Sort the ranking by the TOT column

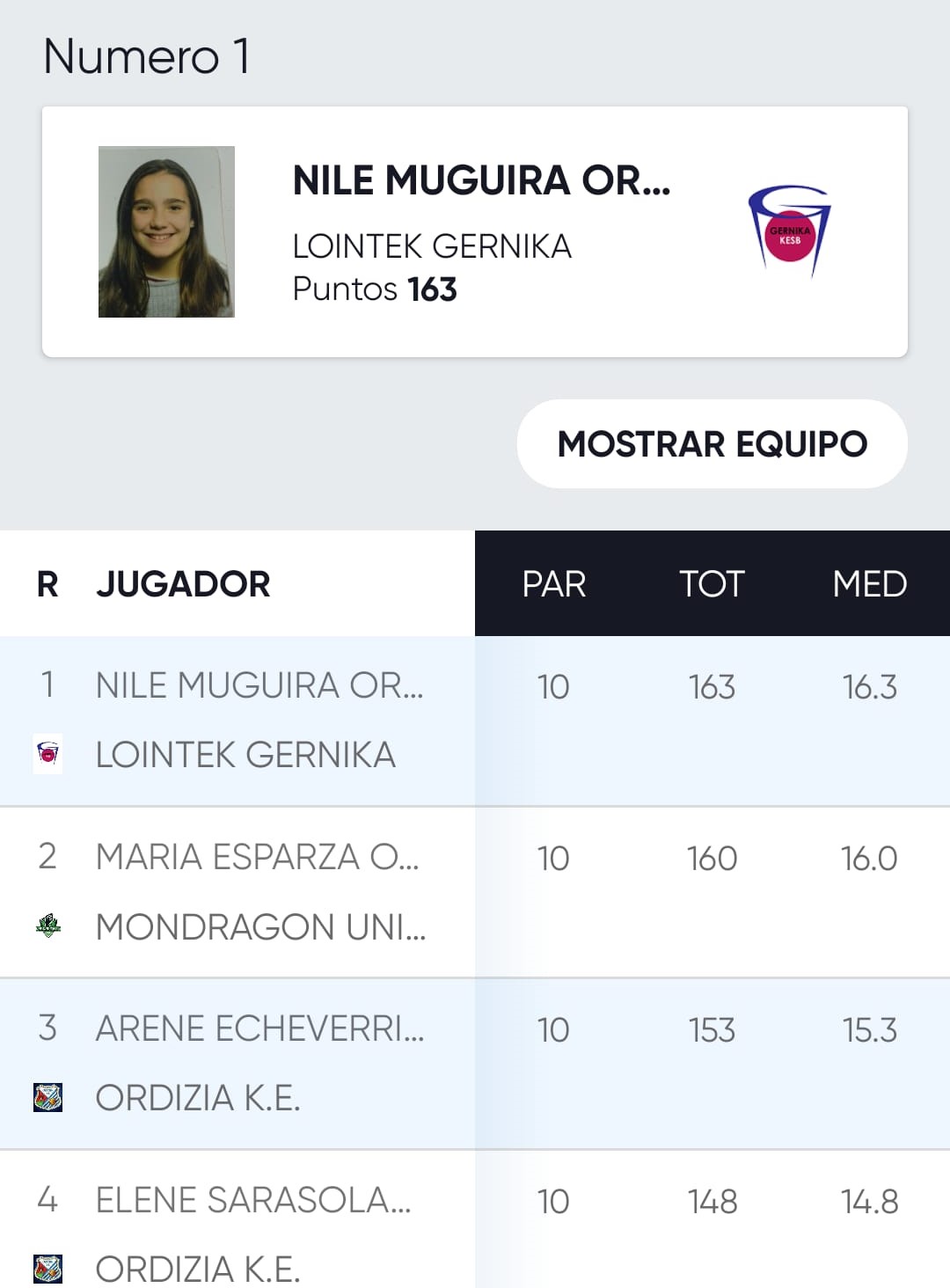click(x=712, y=584)
